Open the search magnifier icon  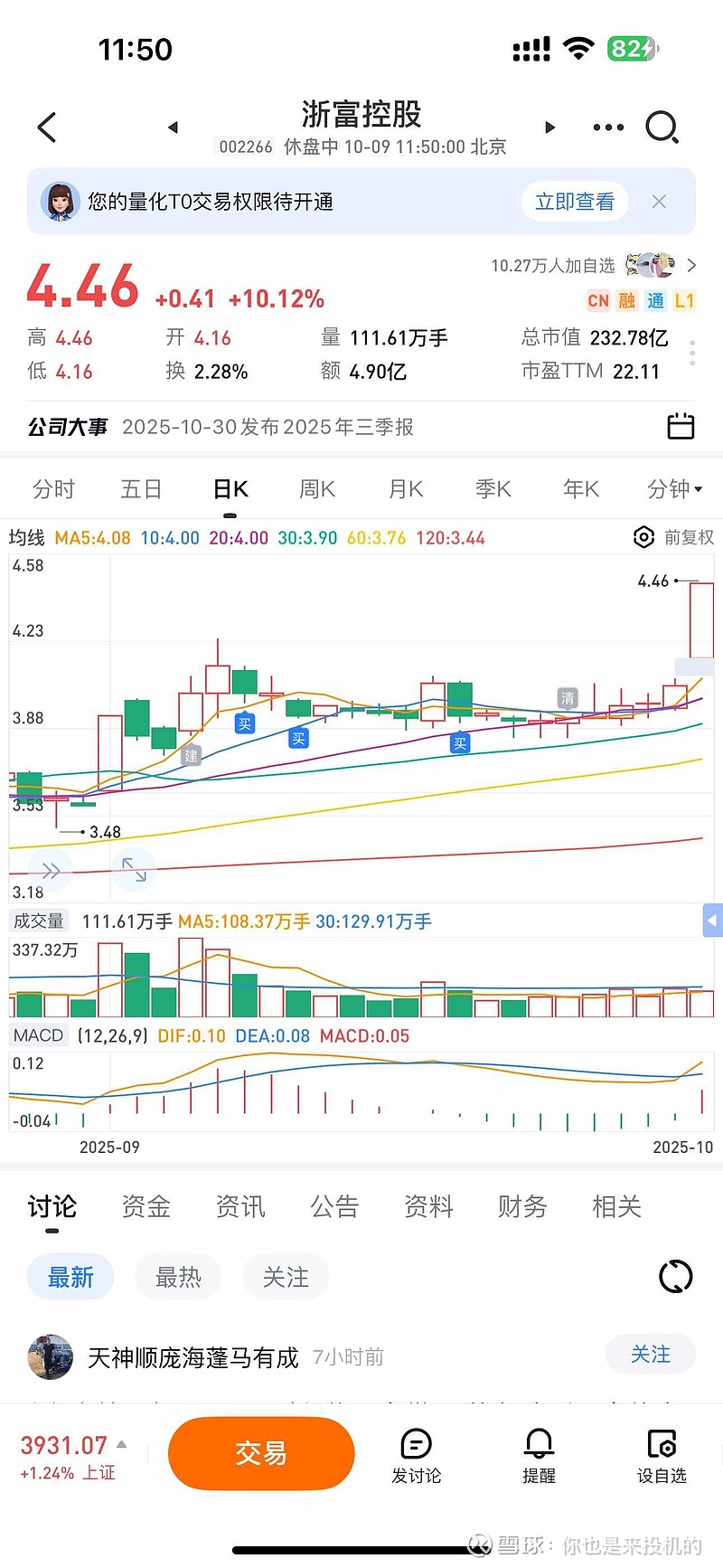(662, 128)
